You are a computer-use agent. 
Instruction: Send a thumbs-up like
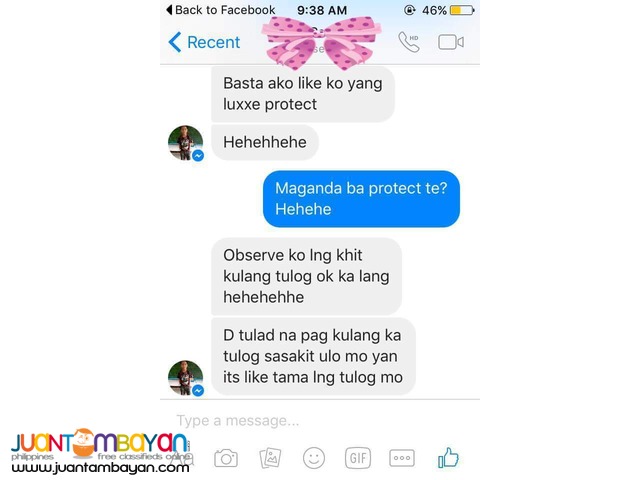(x=448, y=458)
